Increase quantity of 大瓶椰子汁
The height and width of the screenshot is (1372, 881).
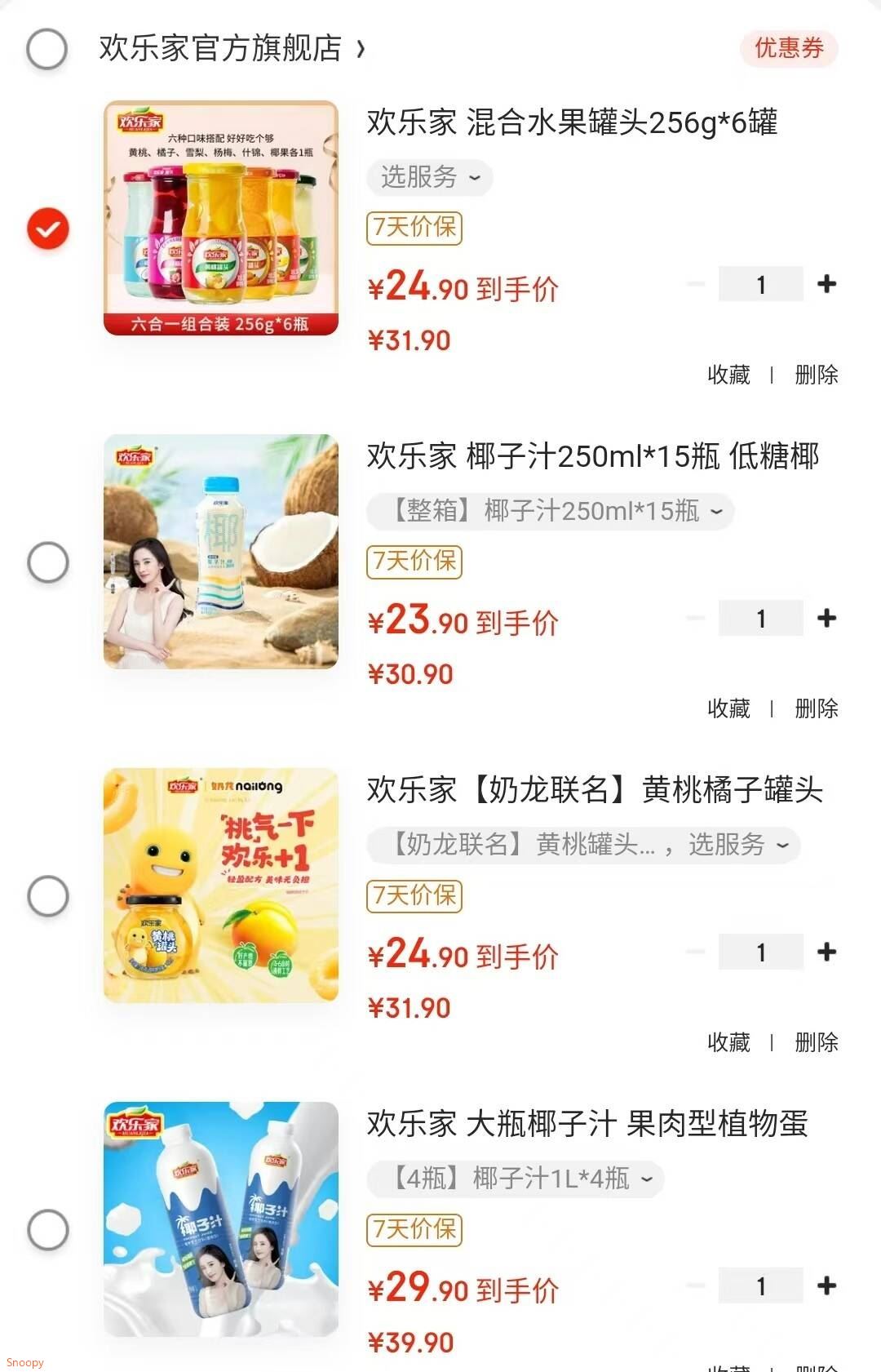coord(826,1285)
